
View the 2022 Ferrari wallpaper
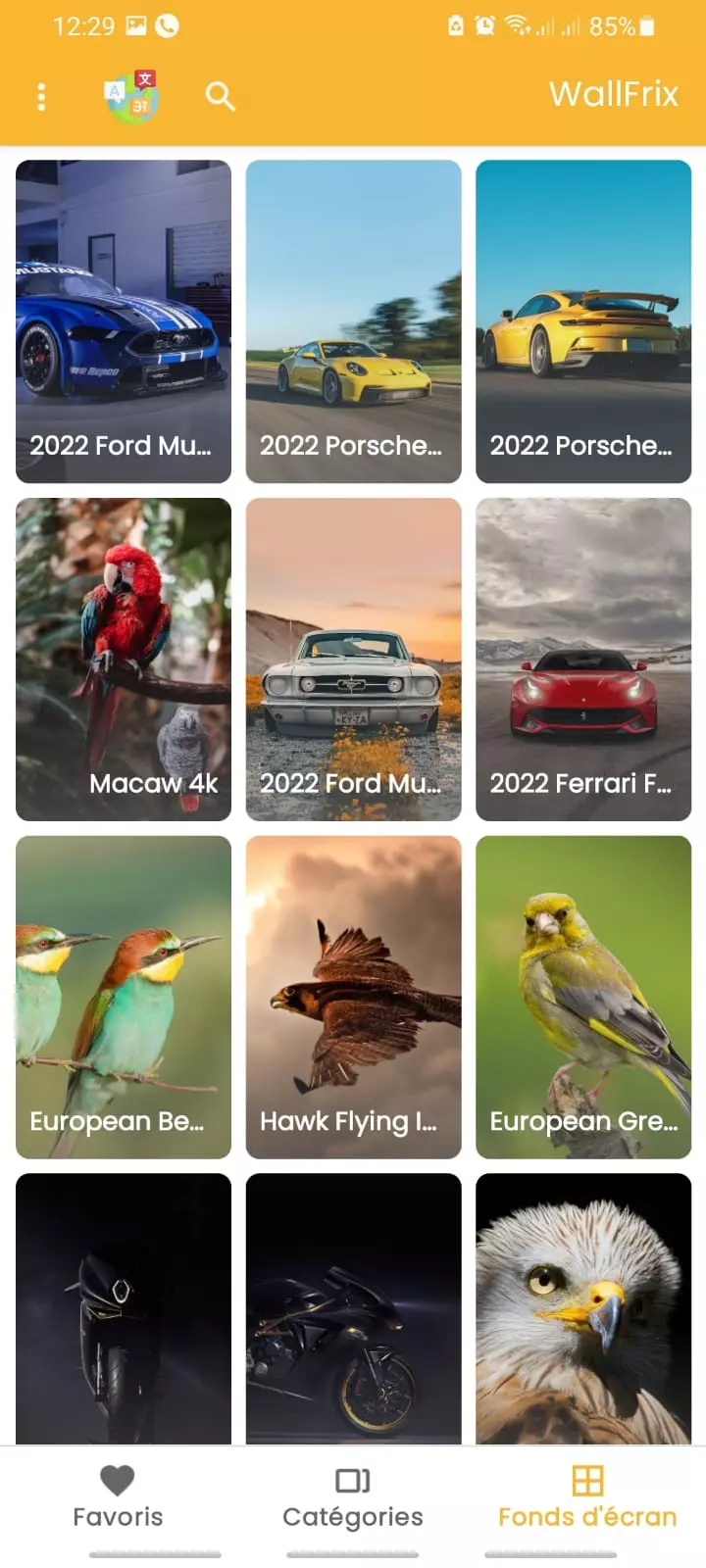point(583,659)
